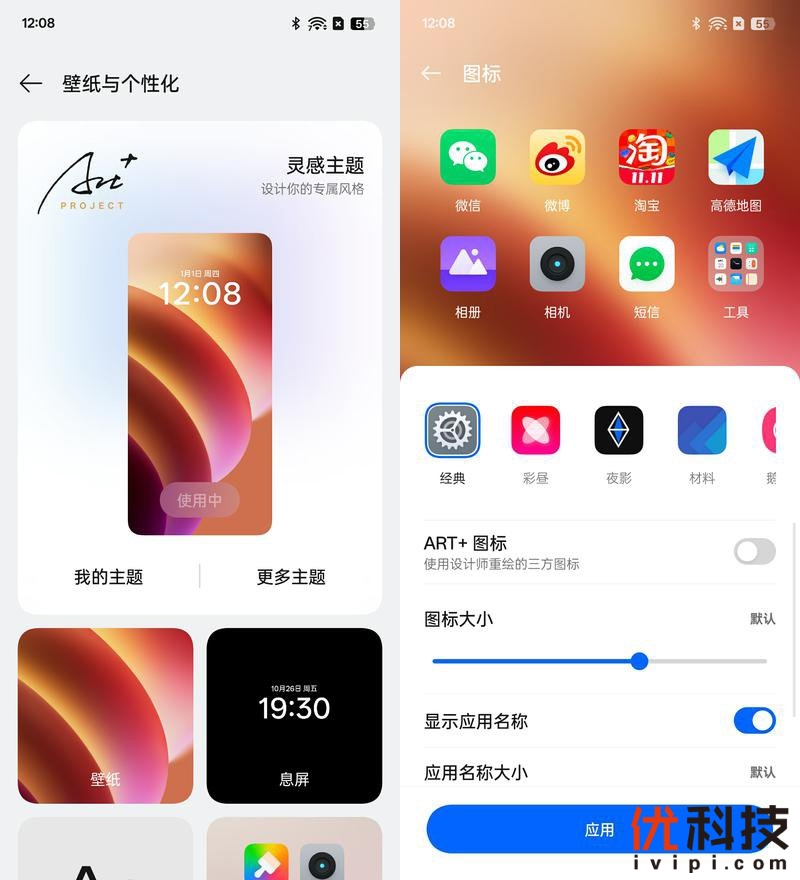
Task: Open 更多主题
Action: click(291, 577)
